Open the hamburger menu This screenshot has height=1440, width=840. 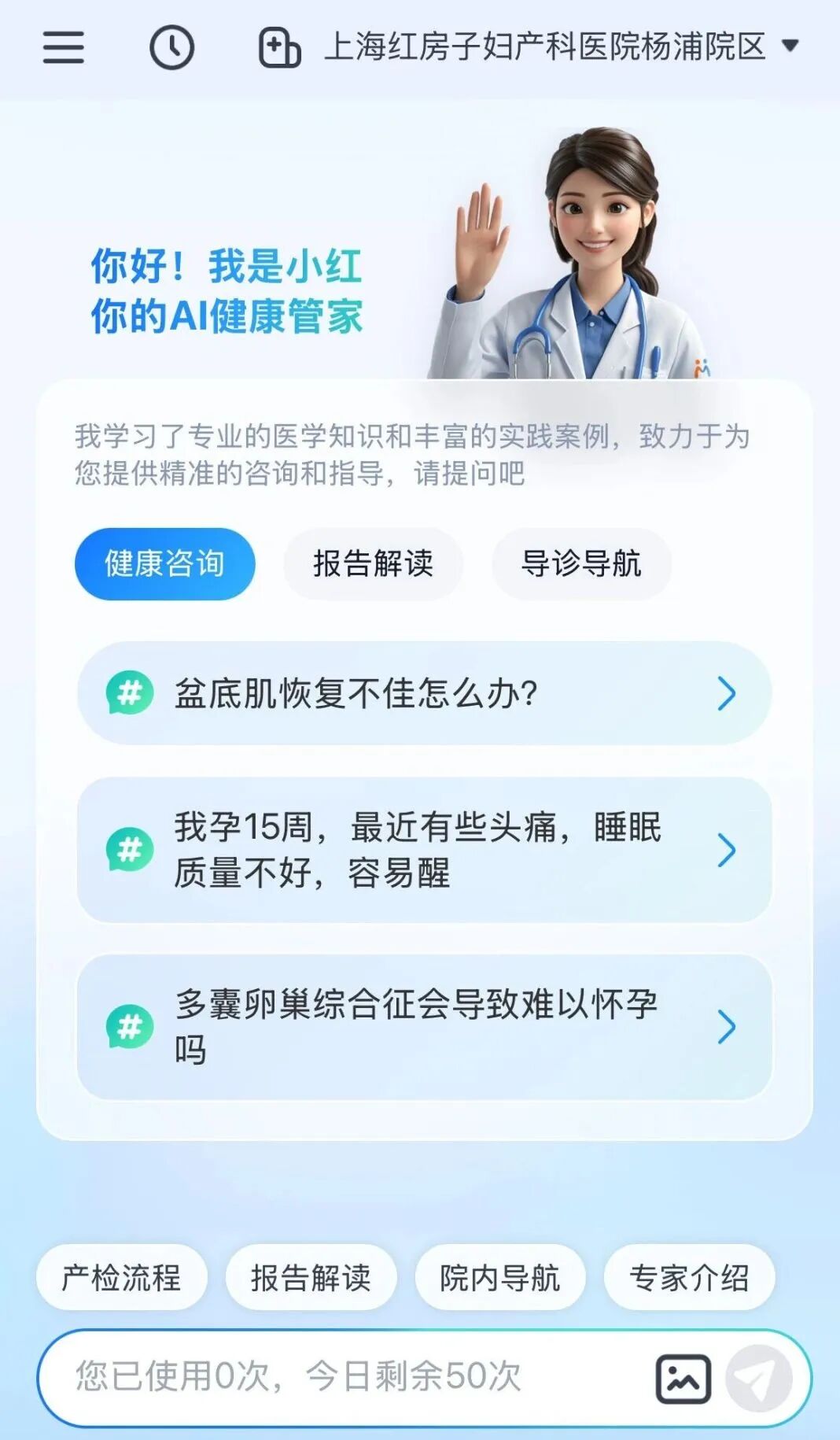(x=63, y=47)
